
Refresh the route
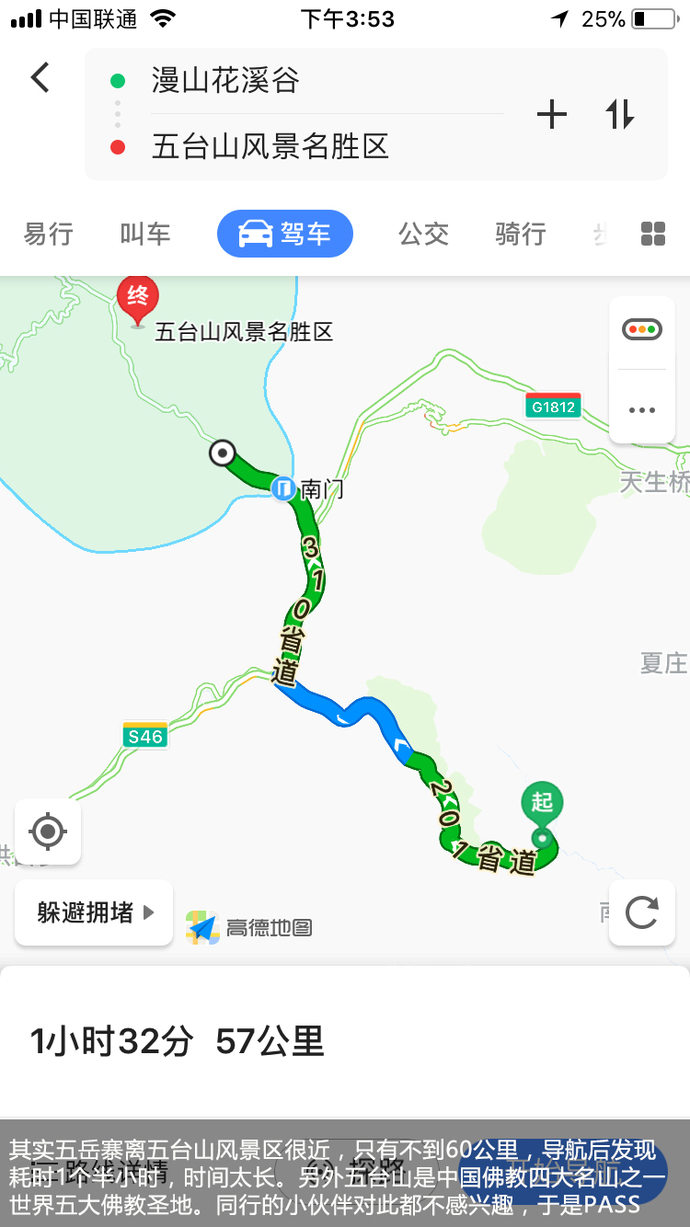point(641,912)
